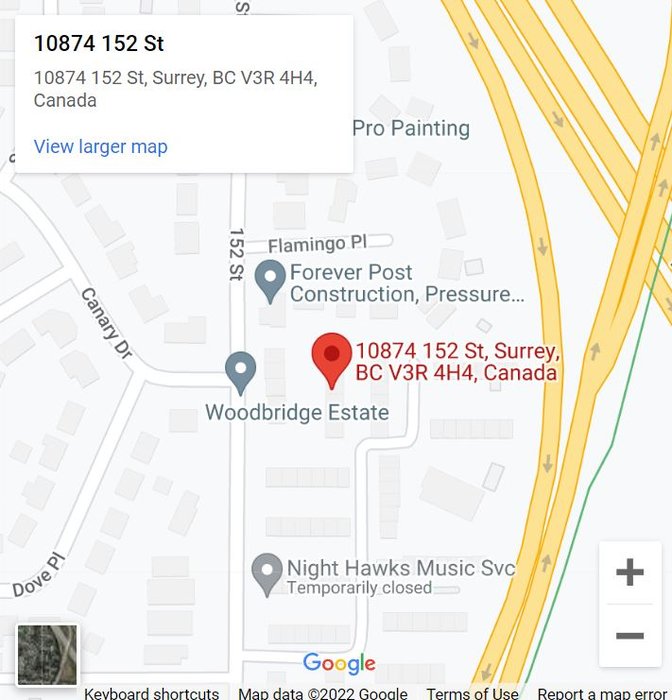The height and width of the screenshot is (700, 672).
Task: Open the Night Hawks Music Svc marker
Action: (x=266, y=573)
